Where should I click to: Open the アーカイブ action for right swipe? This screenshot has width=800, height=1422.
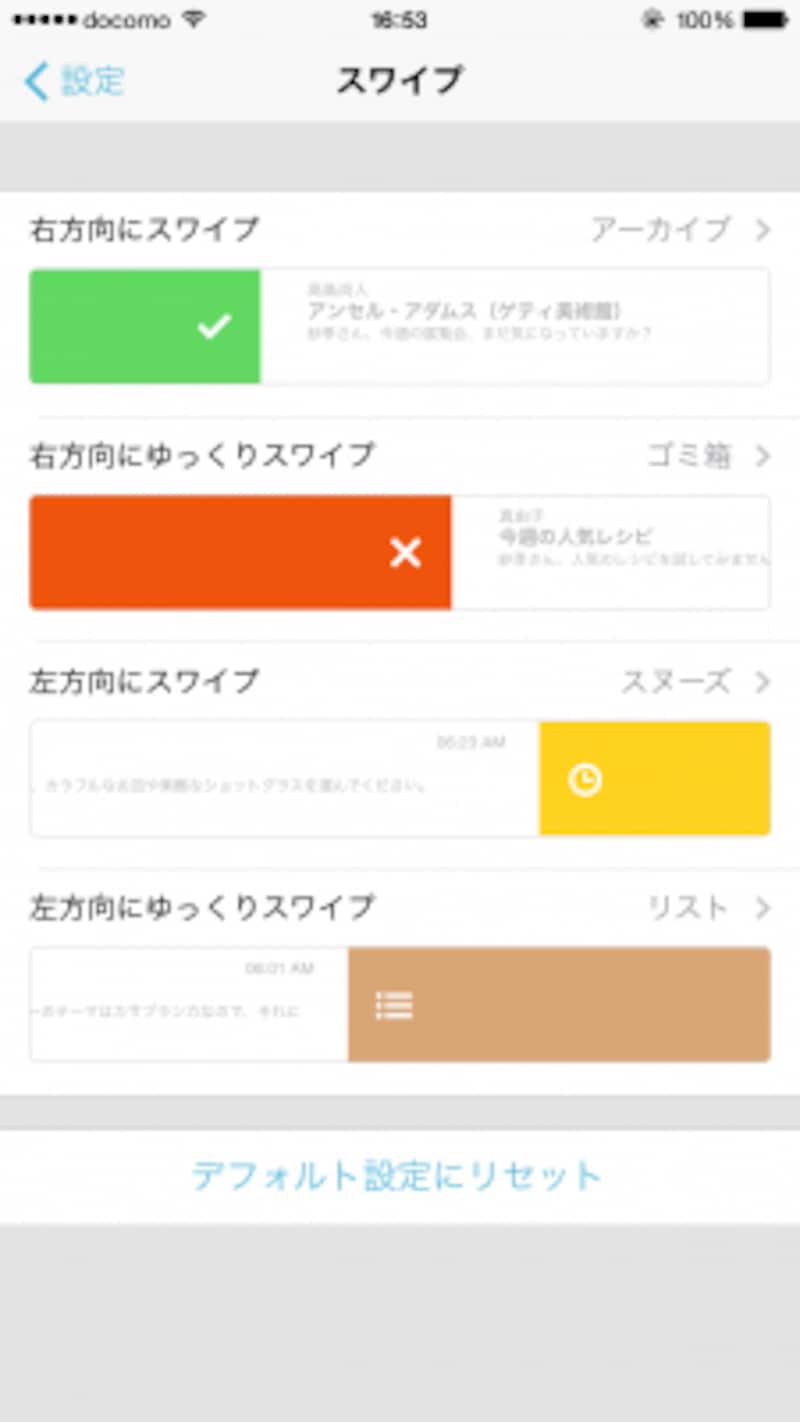(x=665, y=228)
